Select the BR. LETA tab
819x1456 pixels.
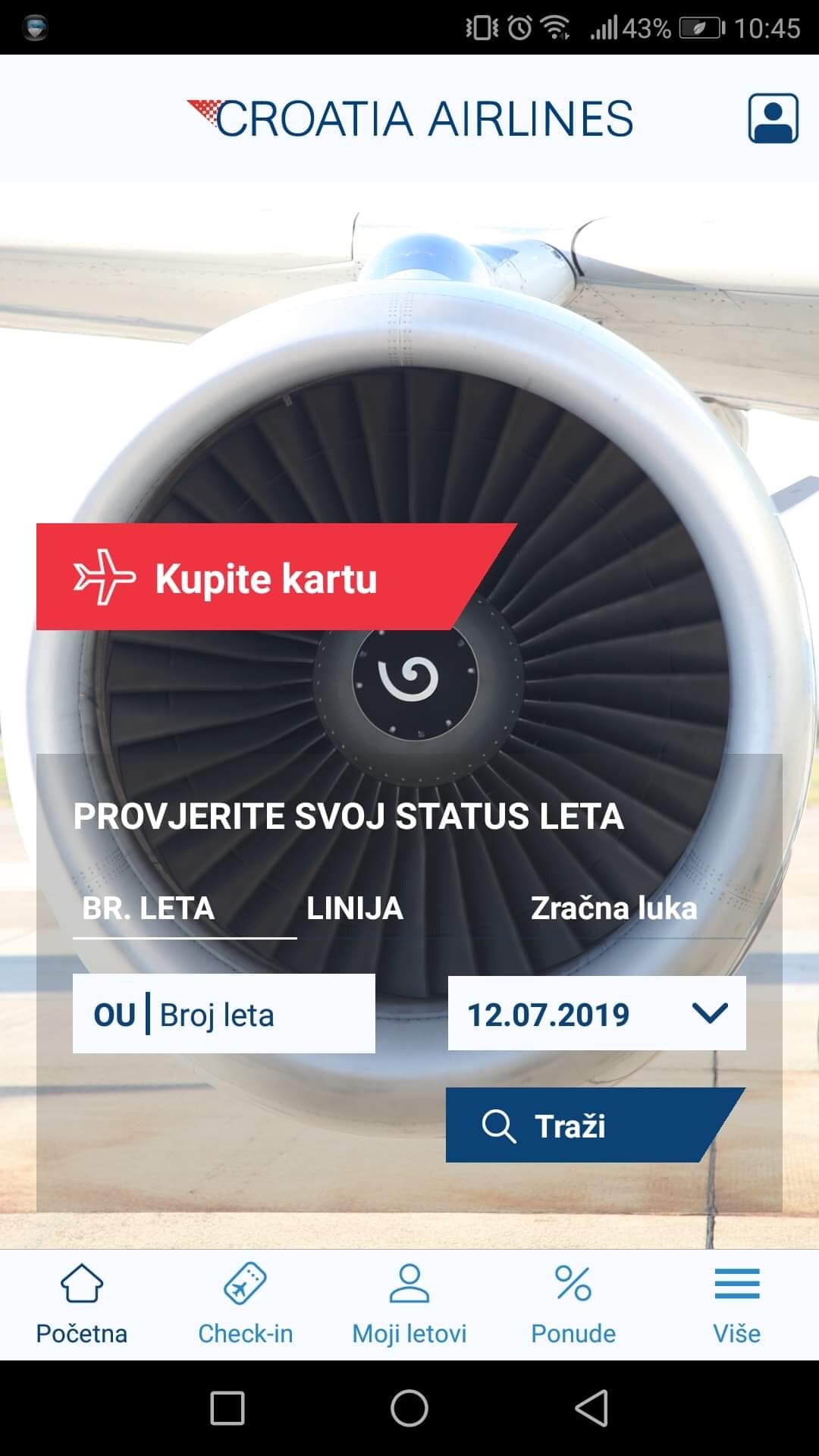(x=149, y=908)
